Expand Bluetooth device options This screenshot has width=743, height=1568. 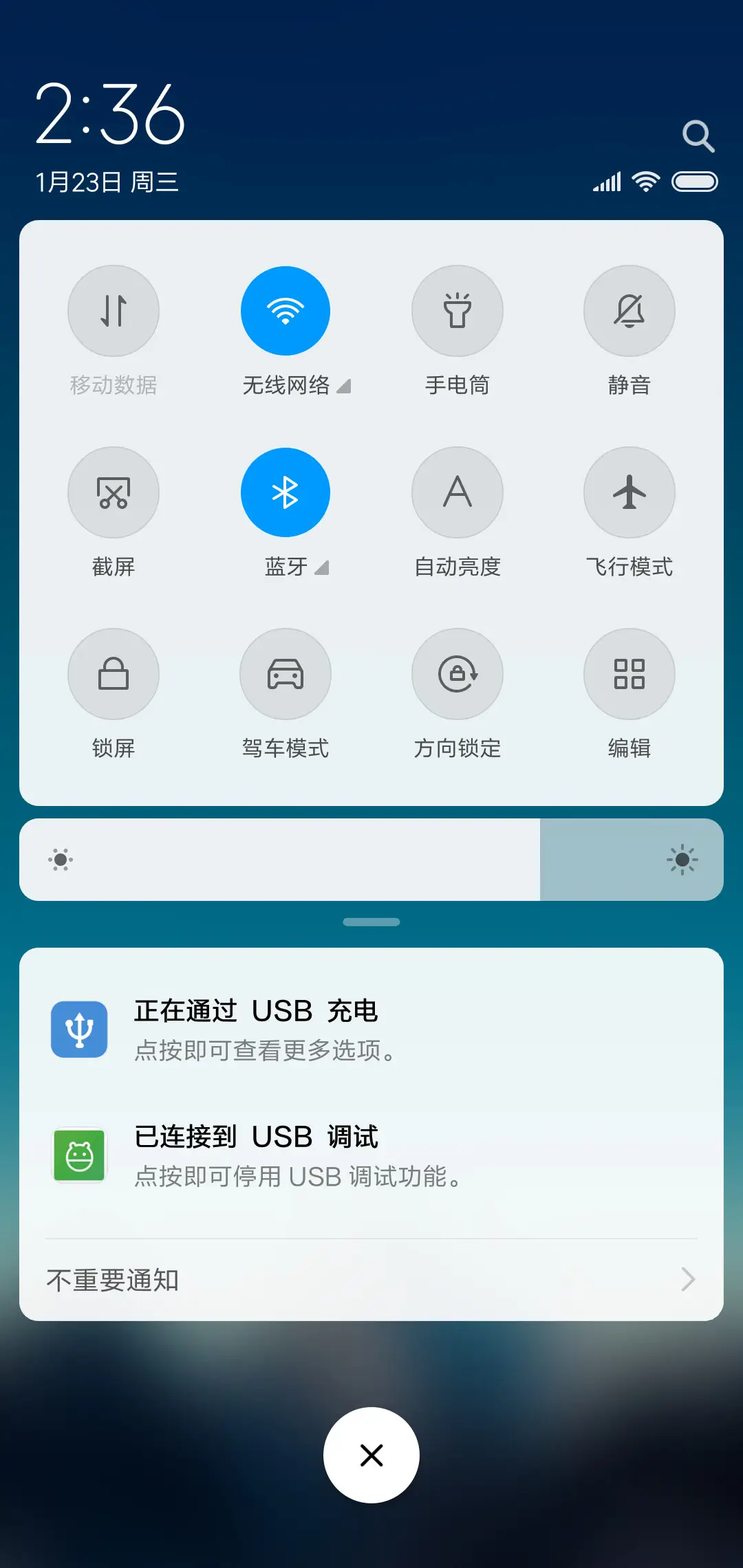(x=322, y=569)
